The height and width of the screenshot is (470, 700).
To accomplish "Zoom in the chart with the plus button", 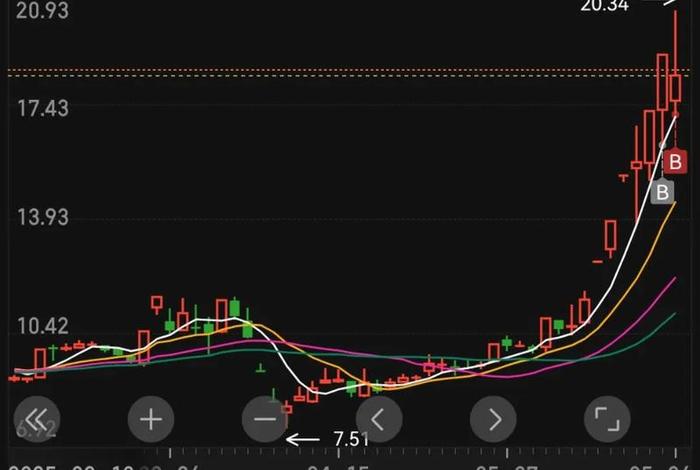I will tap(151, 419).
